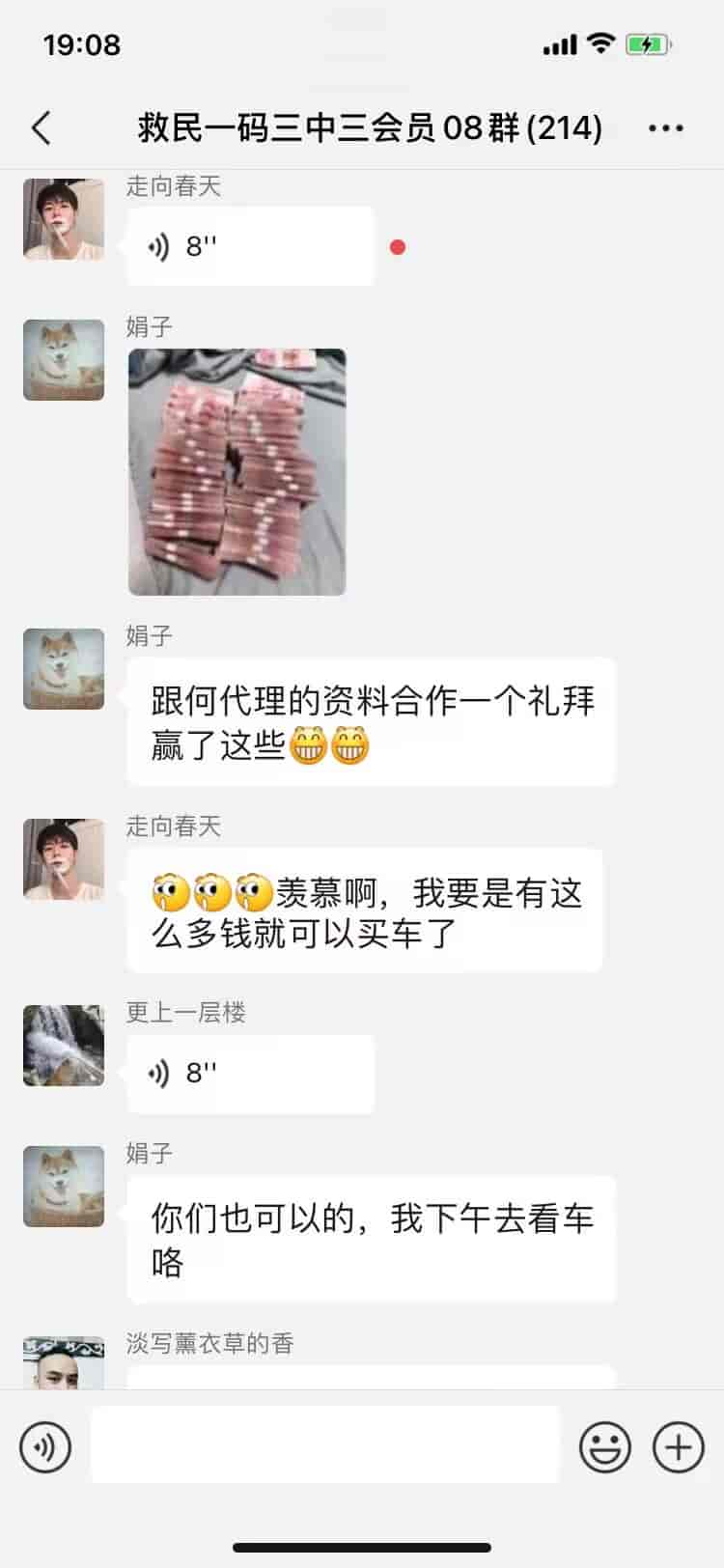
Task: Open the group chat overflow menu
Action: [666, 127]
